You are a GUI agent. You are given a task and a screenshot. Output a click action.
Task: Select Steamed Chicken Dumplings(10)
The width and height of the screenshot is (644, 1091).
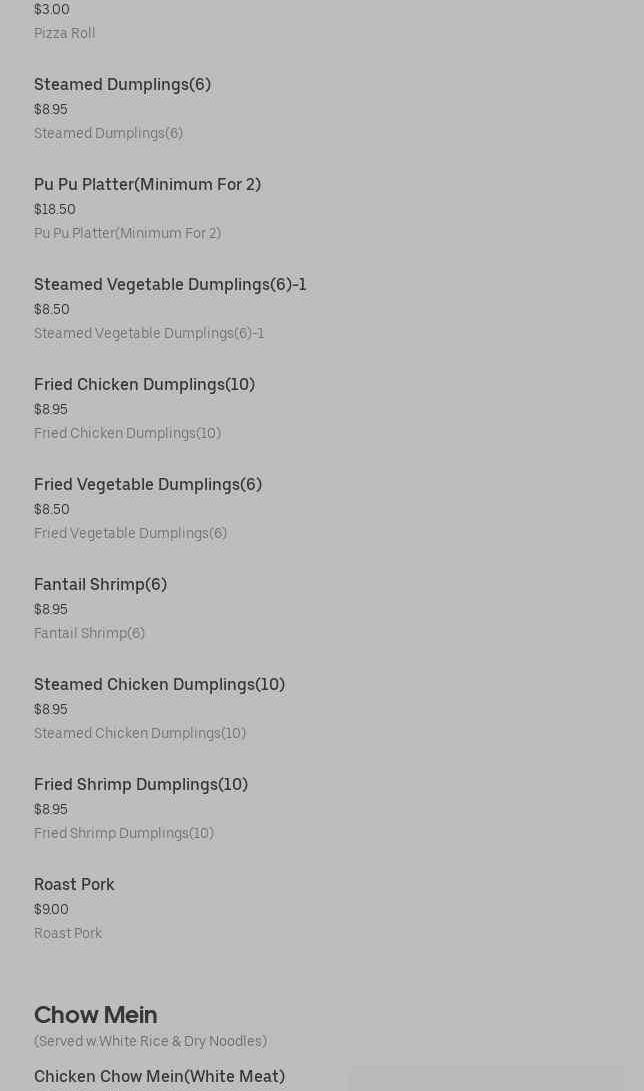(x=159, y=685)
